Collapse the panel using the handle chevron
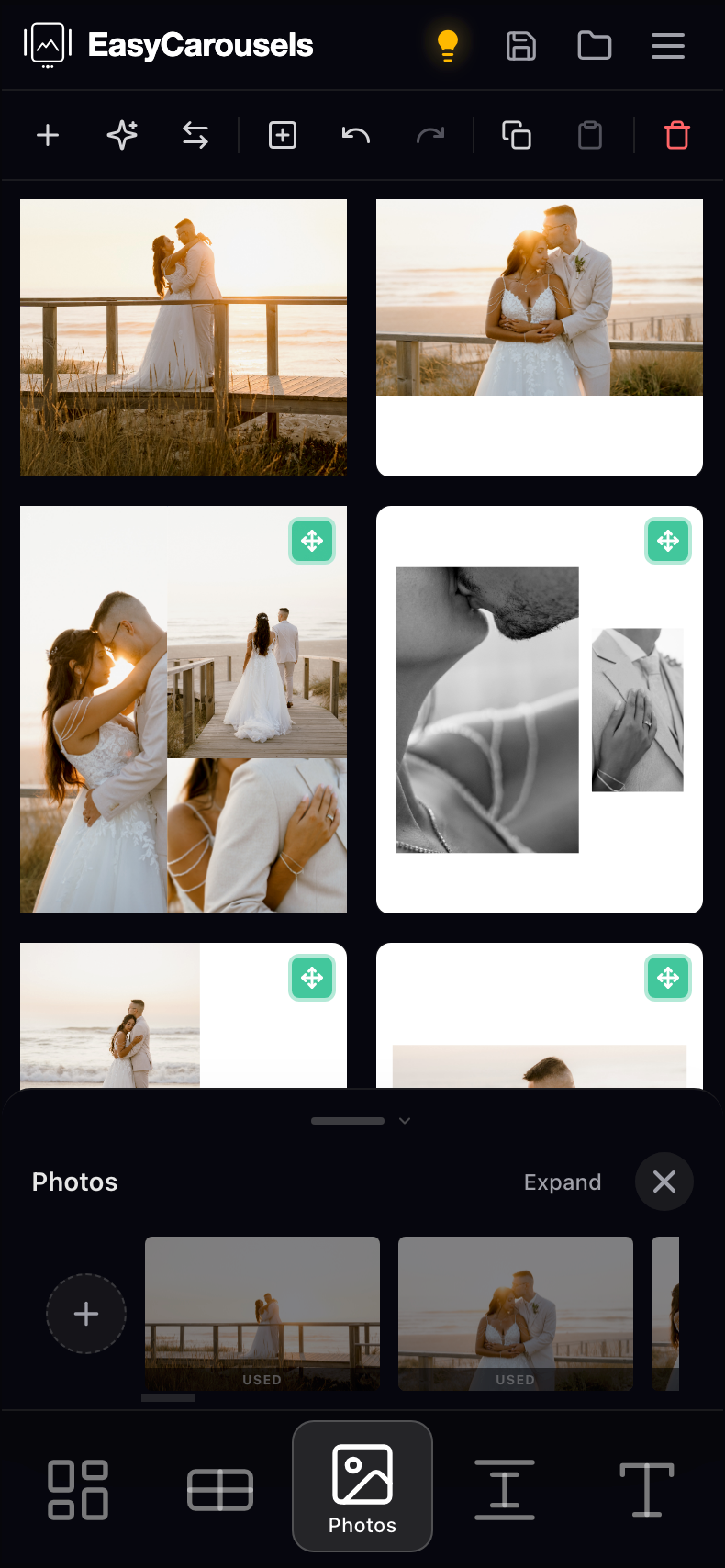This screenshot has width=725, height=1568. coord(405,1121)
